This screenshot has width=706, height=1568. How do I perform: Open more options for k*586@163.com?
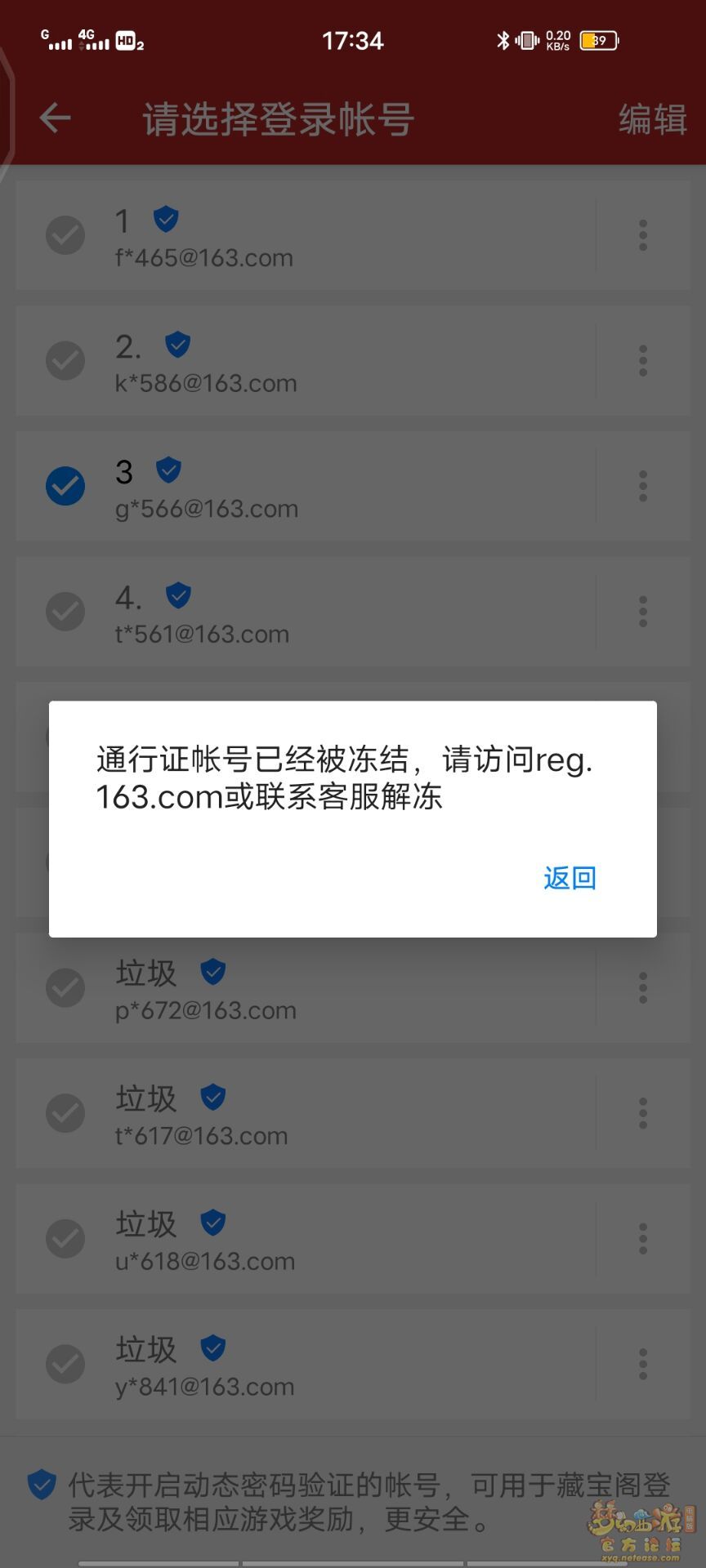(x=643, y=361)
